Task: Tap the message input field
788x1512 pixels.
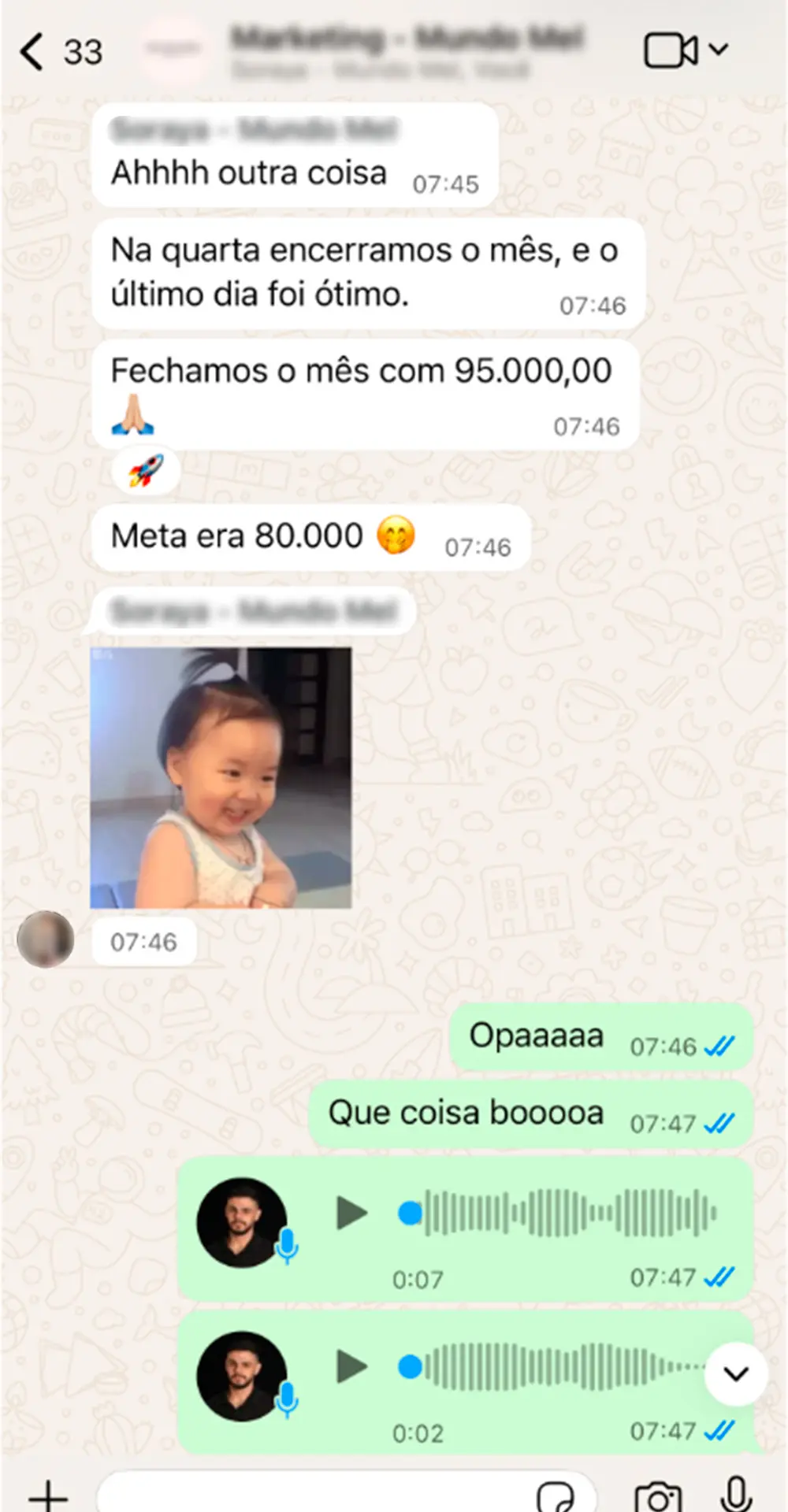Action: [x=315, y=1494]
